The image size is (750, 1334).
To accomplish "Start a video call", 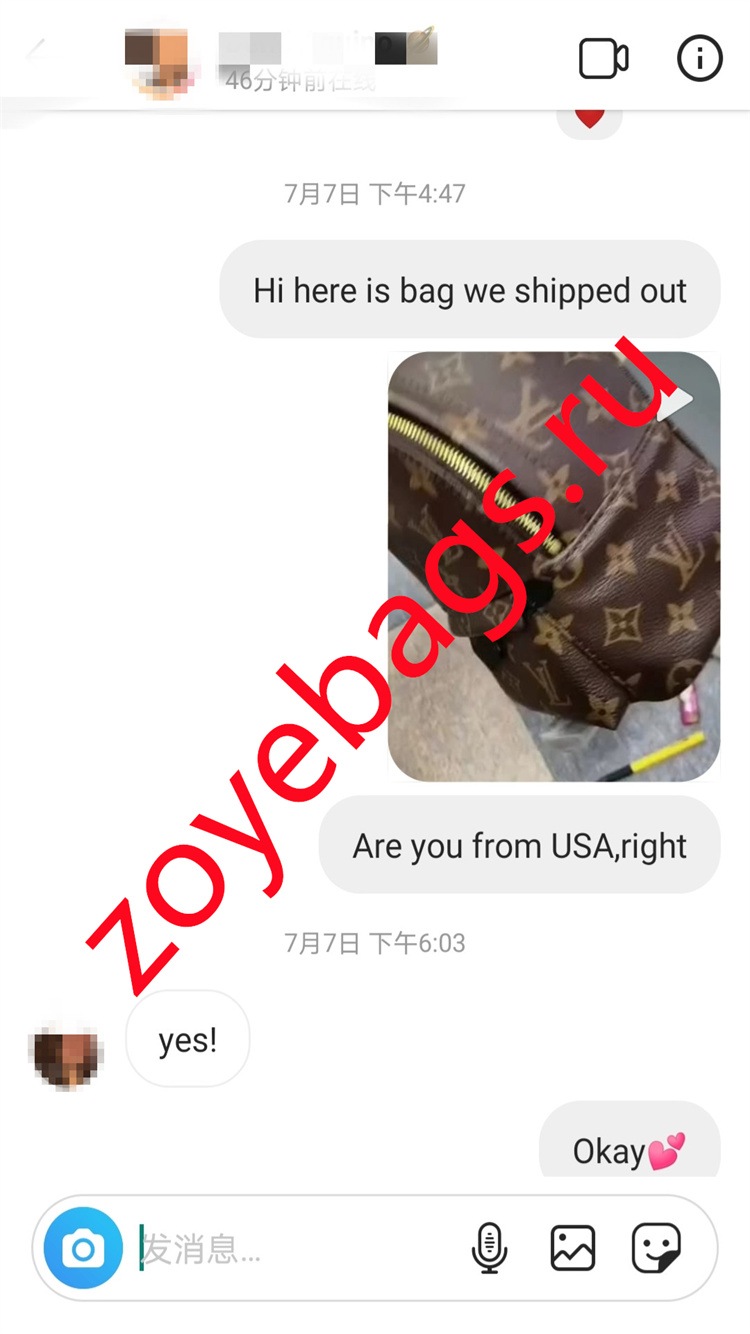I will (x=603, y=59).
